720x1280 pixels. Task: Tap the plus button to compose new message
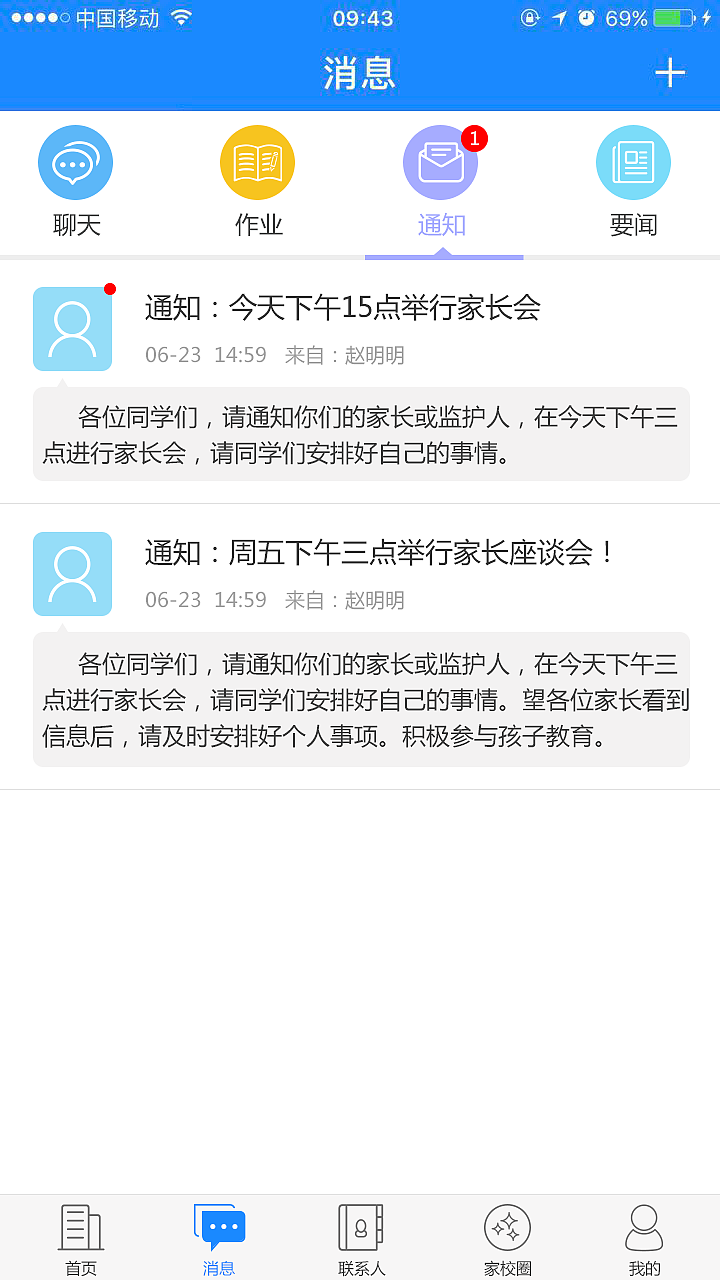668,72
